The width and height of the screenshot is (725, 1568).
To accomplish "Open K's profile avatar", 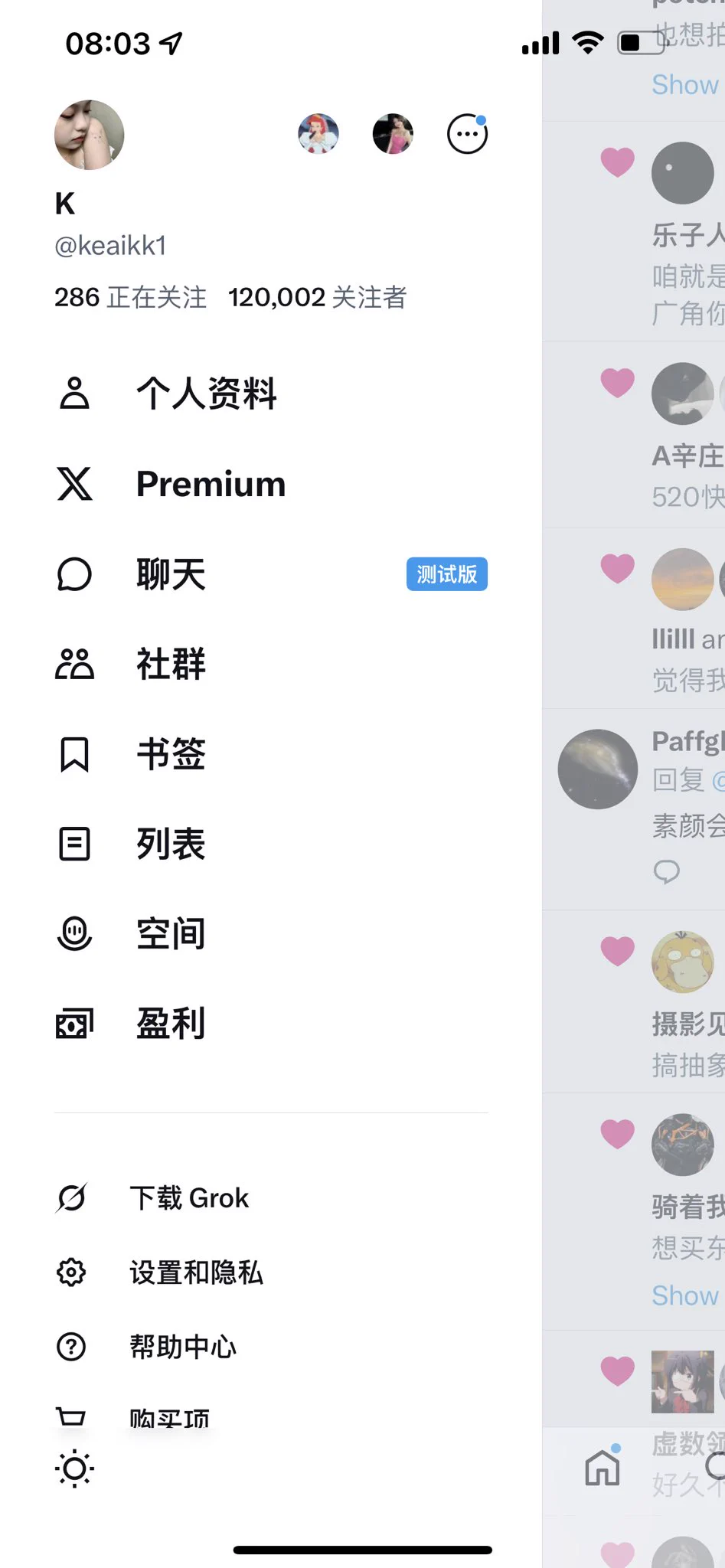I will tap(90, 135).
